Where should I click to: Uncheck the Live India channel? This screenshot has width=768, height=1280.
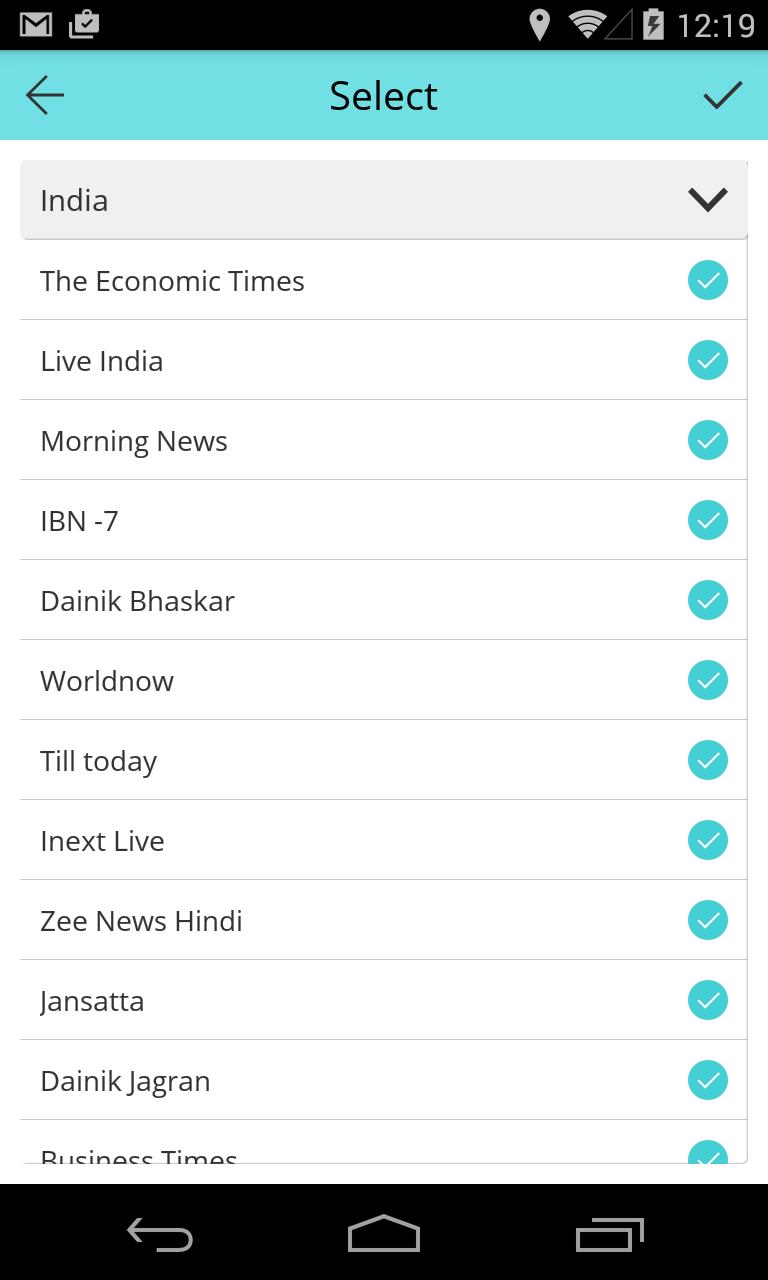pyautogui.click(x=707, y=360)
